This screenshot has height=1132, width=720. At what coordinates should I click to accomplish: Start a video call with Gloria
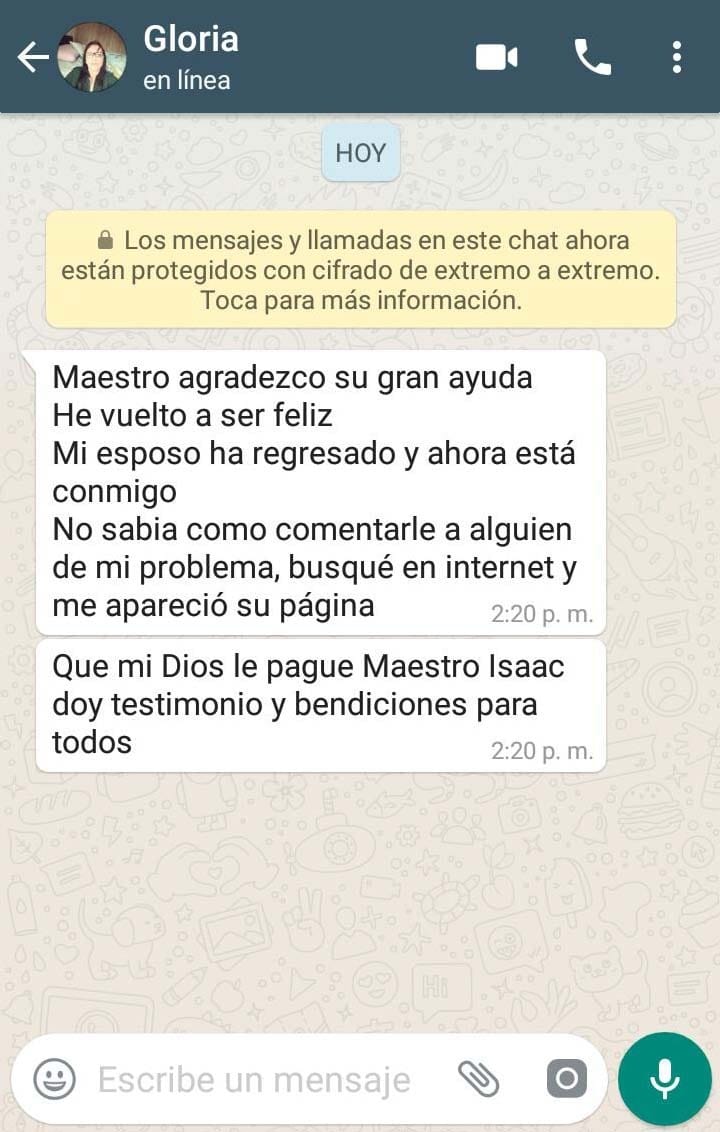click(x=497, y=57)
